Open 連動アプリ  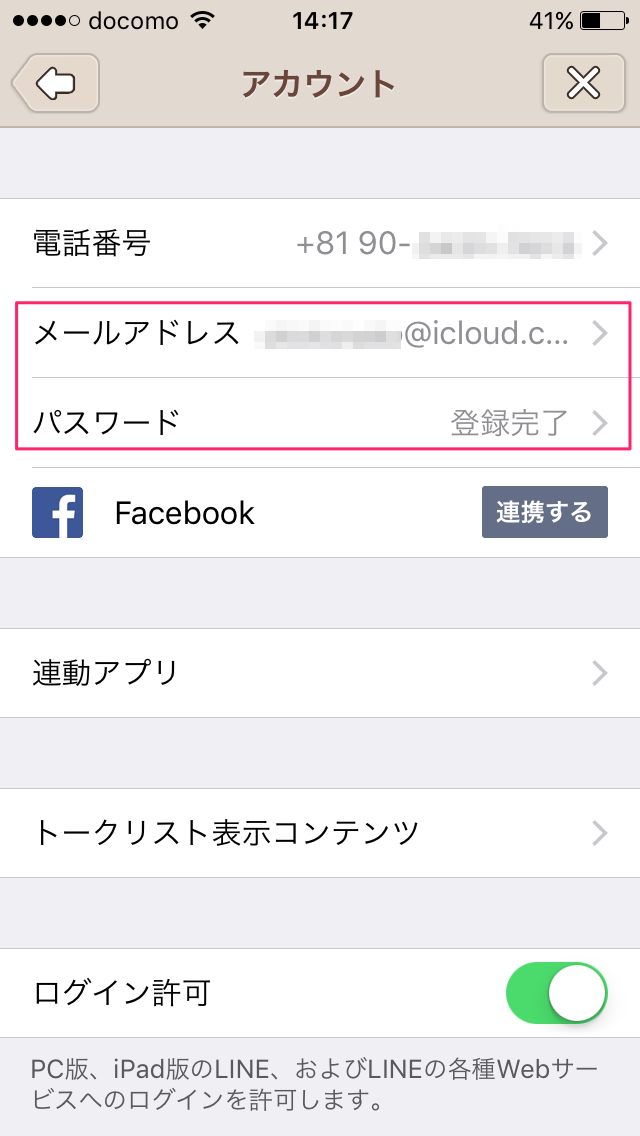click(320, 673)
